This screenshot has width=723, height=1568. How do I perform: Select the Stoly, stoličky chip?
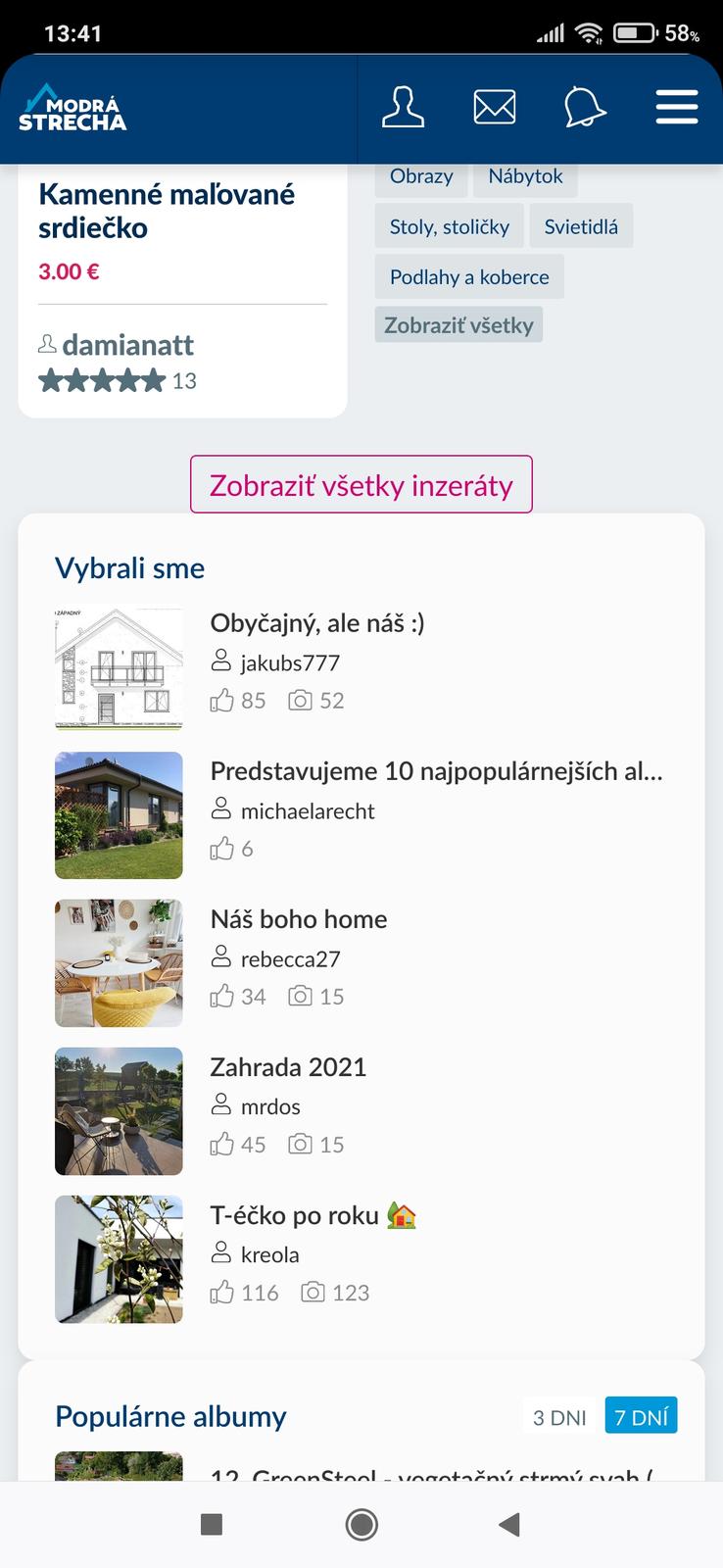(x=450, y=226)
